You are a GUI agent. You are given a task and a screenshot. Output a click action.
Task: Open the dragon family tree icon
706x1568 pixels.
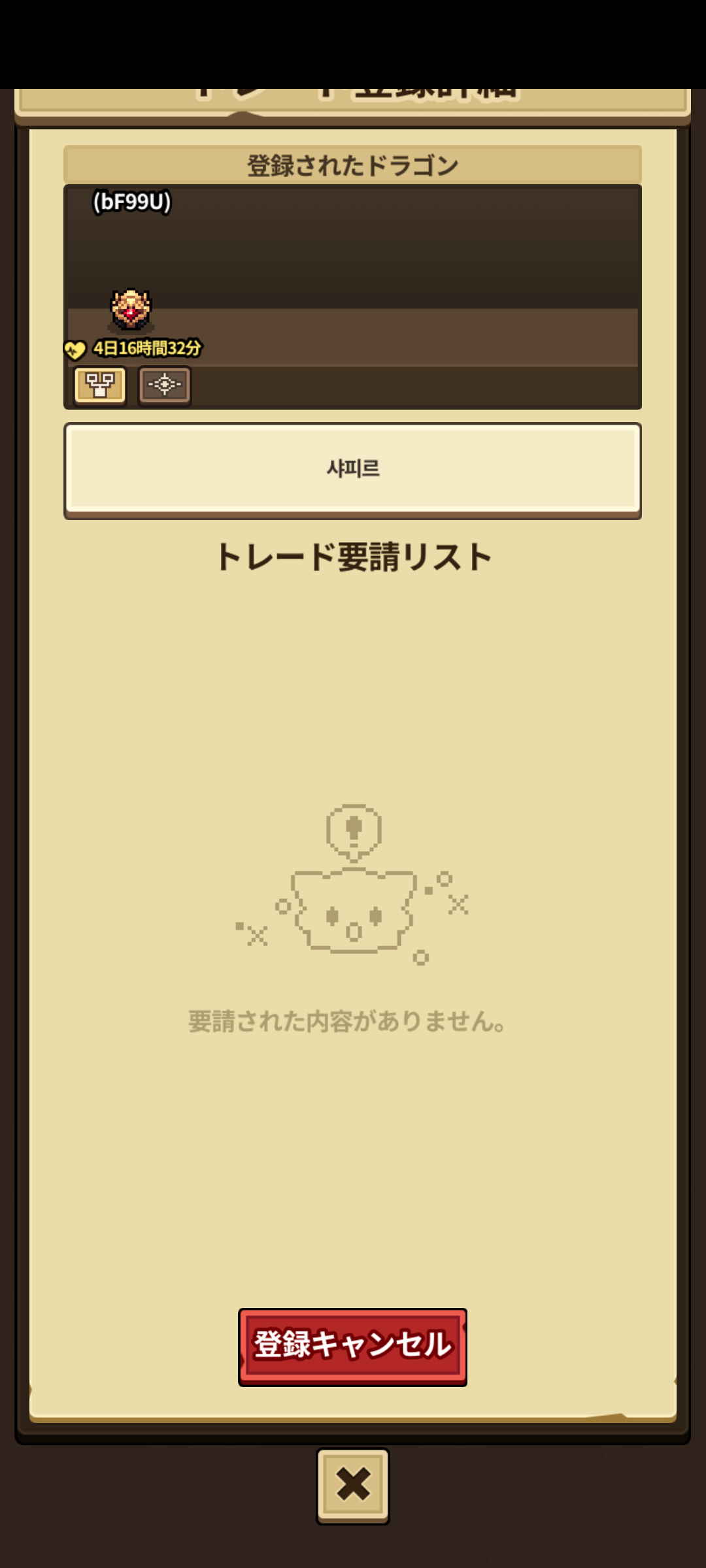click(x=100, y=385)
